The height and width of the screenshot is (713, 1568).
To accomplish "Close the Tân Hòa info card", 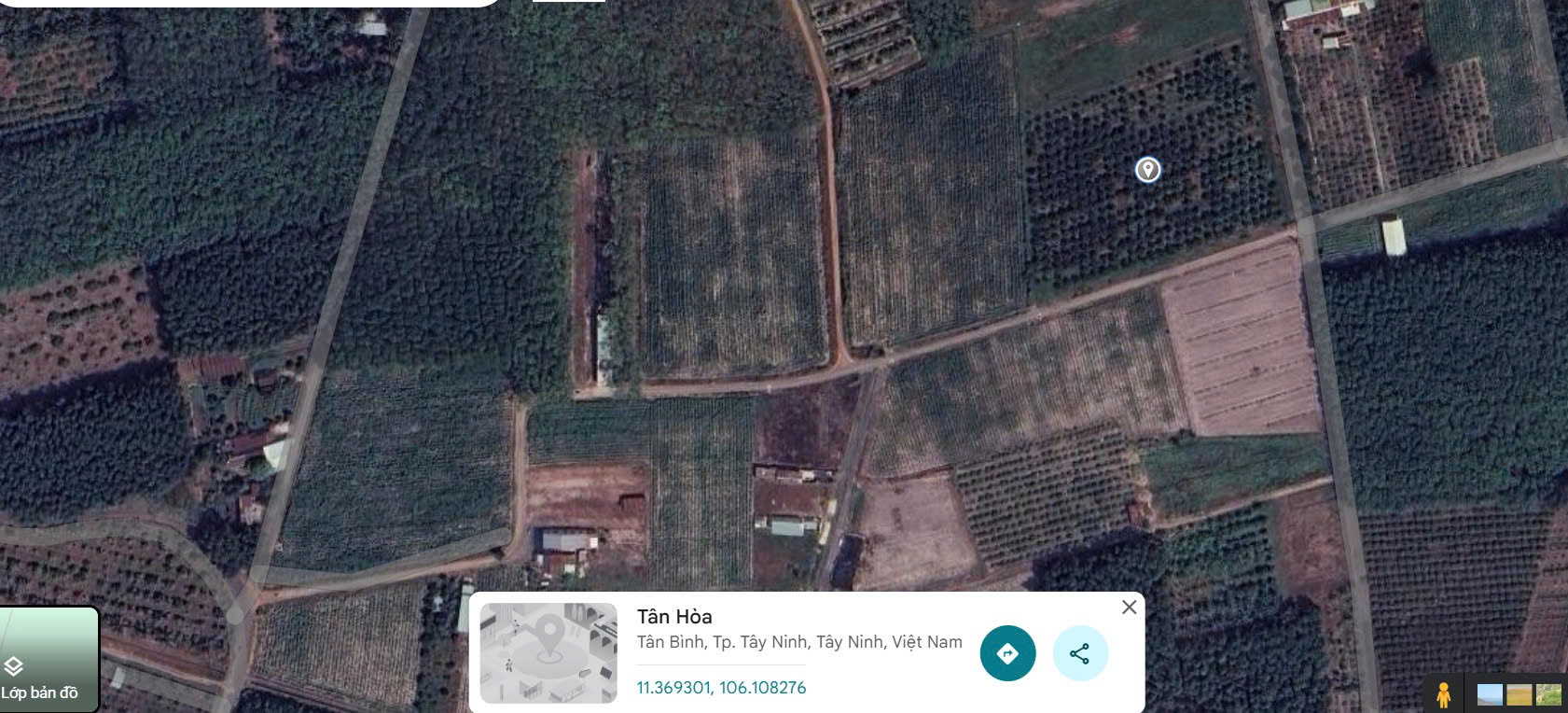I will coord(1129,608).
